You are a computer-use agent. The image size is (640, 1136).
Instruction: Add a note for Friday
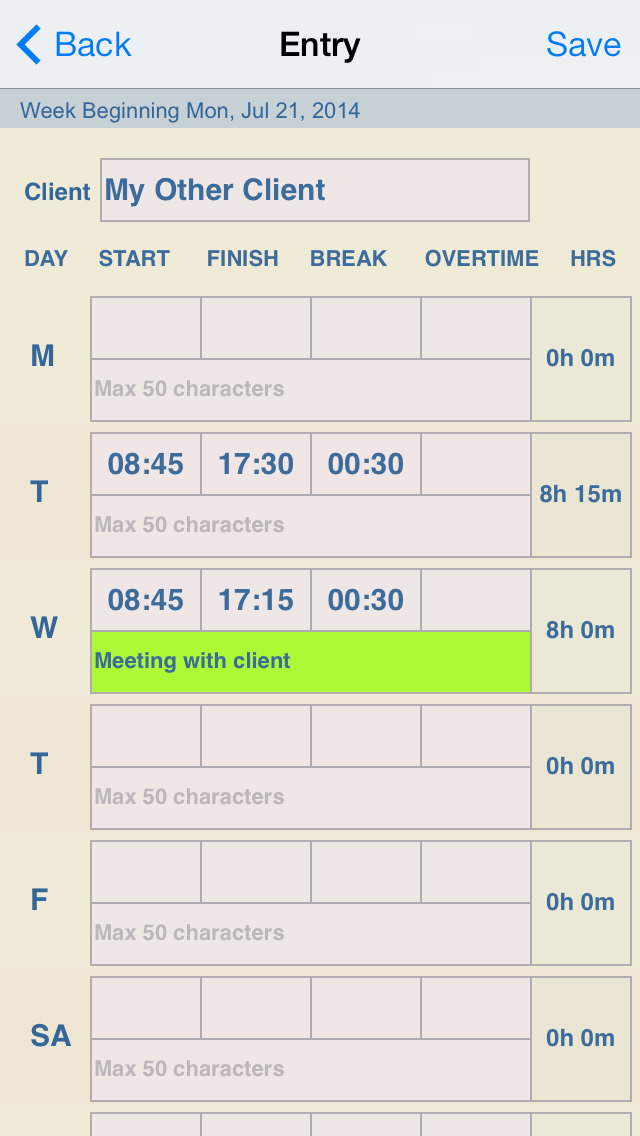click(311, 934)
